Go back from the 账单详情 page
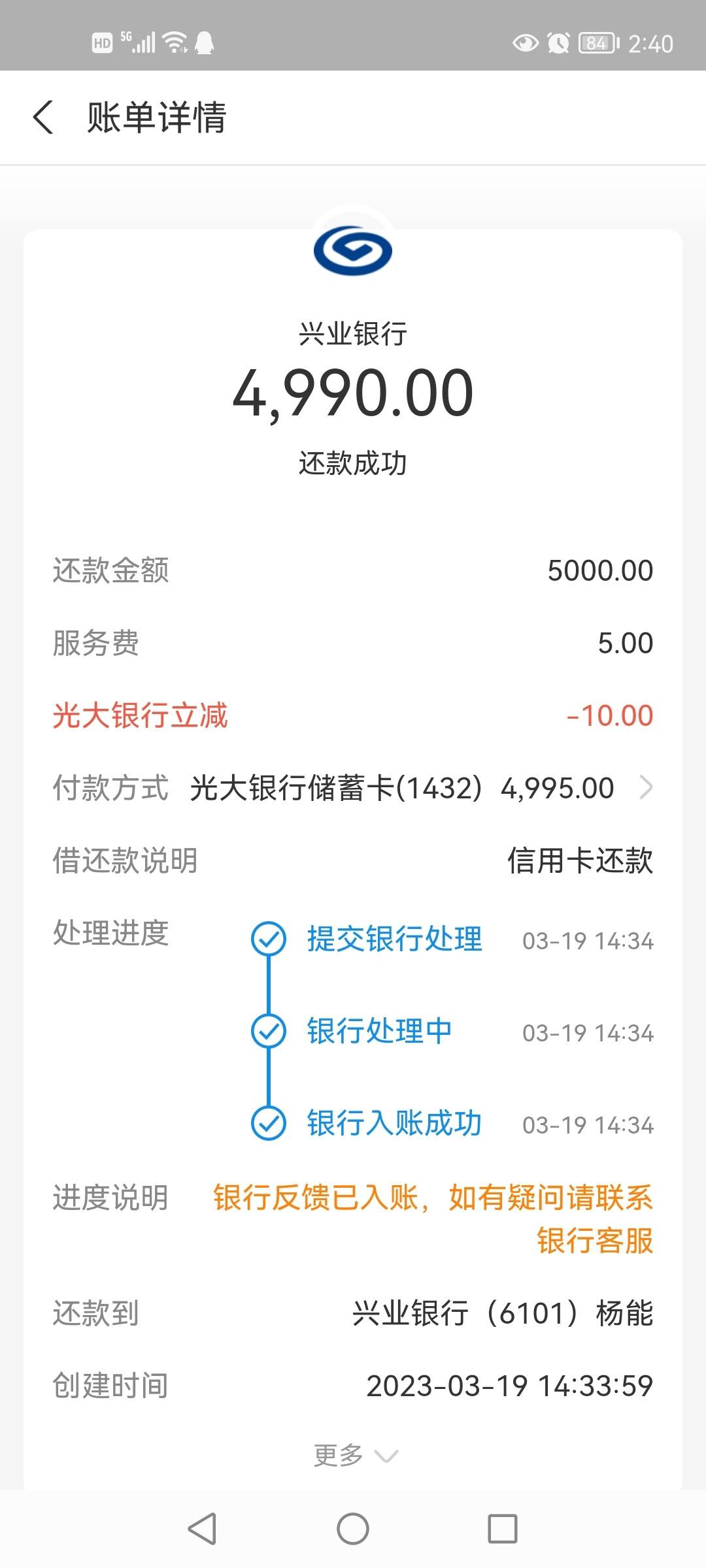 click(43, 118)
